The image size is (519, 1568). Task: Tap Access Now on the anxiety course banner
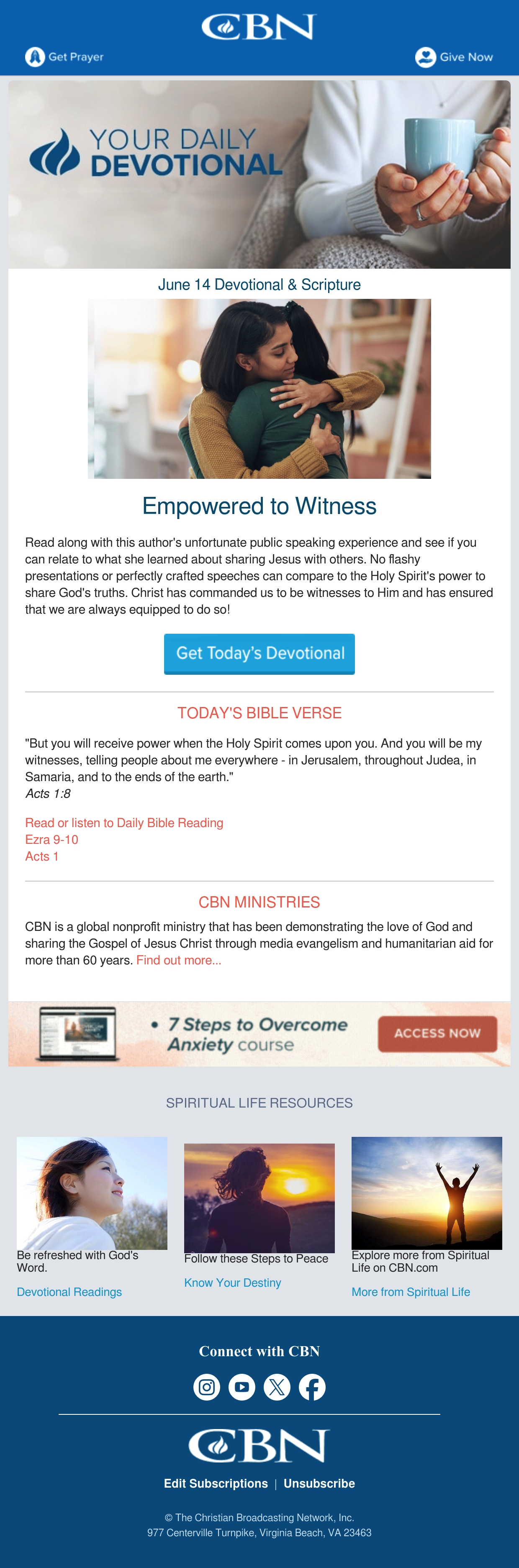click(437, 1033)
